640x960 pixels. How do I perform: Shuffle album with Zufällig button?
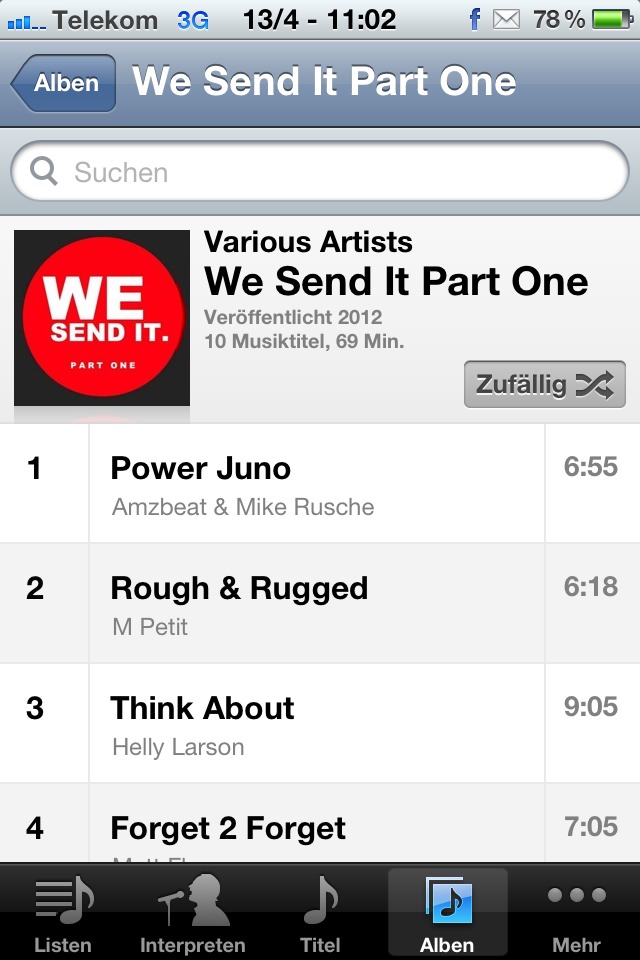click(544, 384)
